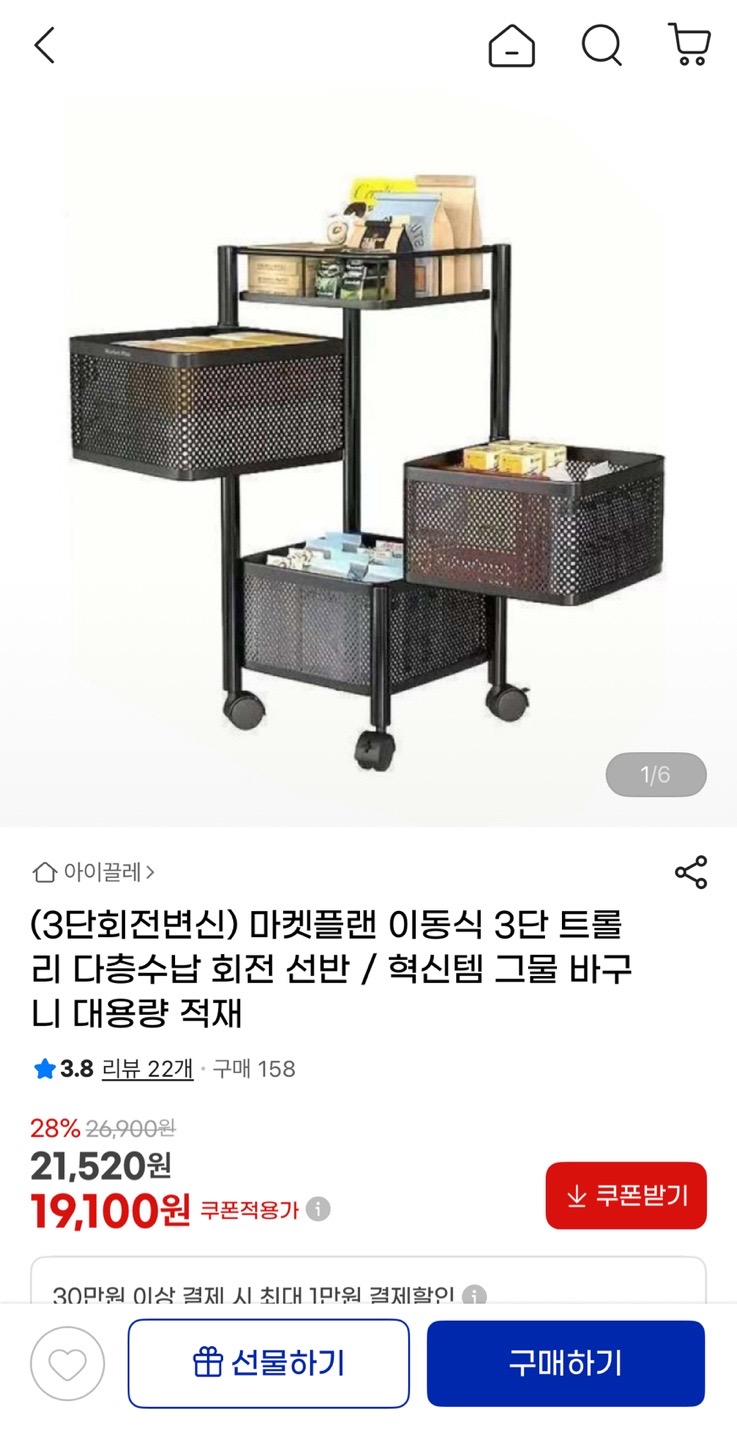Go back to the previous page

(x=44, y=46)
